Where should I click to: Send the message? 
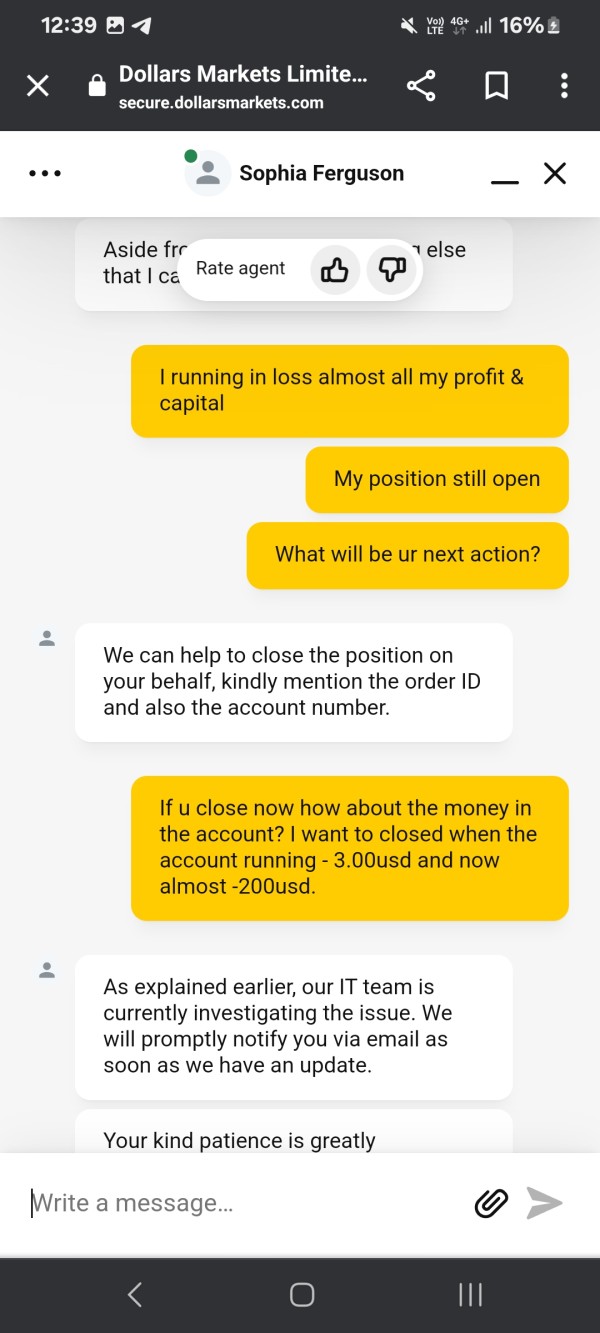point(545,1203)
